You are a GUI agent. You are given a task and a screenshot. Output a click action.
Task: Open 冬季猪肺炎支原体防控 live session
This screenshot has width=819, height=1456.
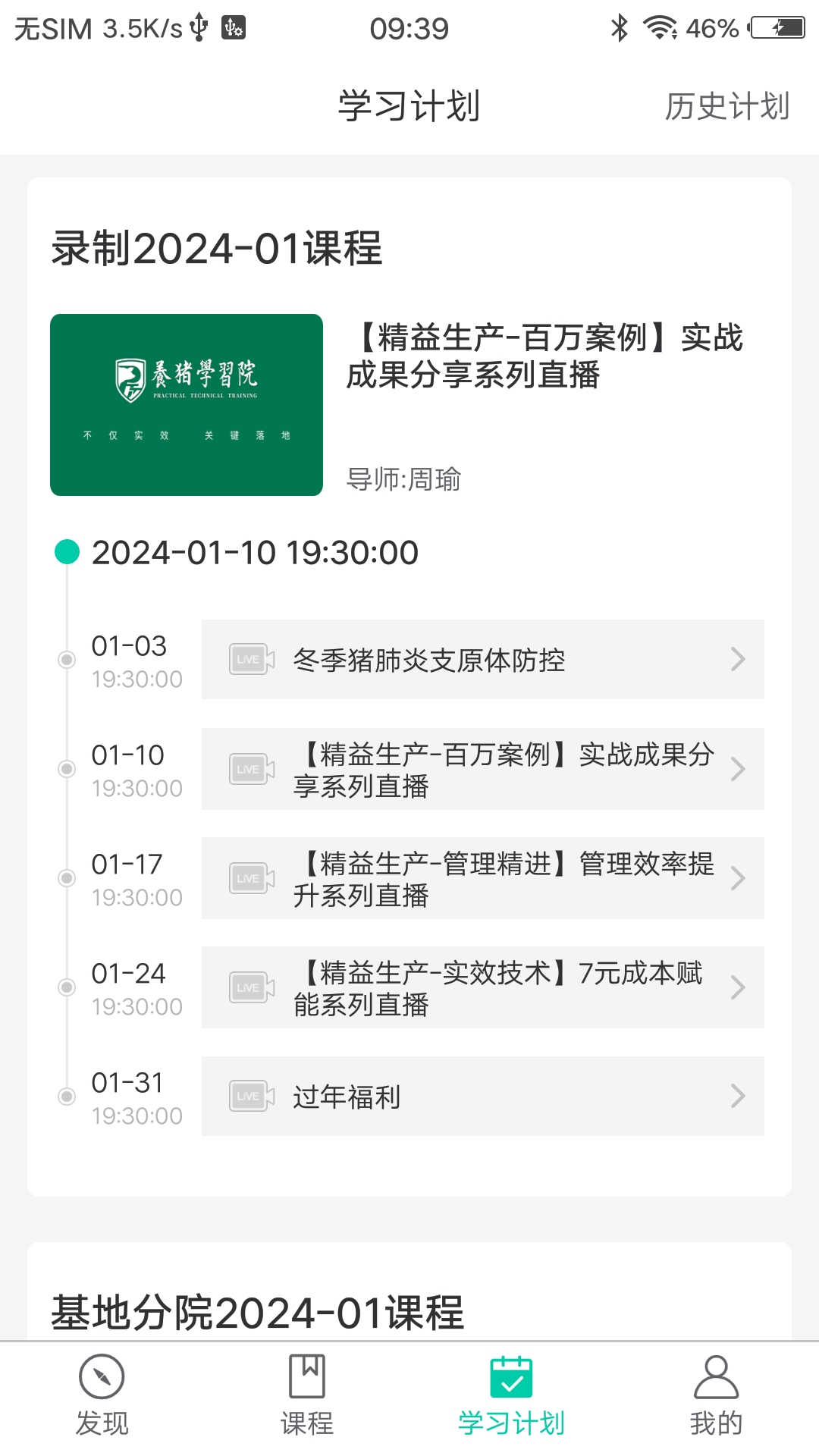point(482,660)
